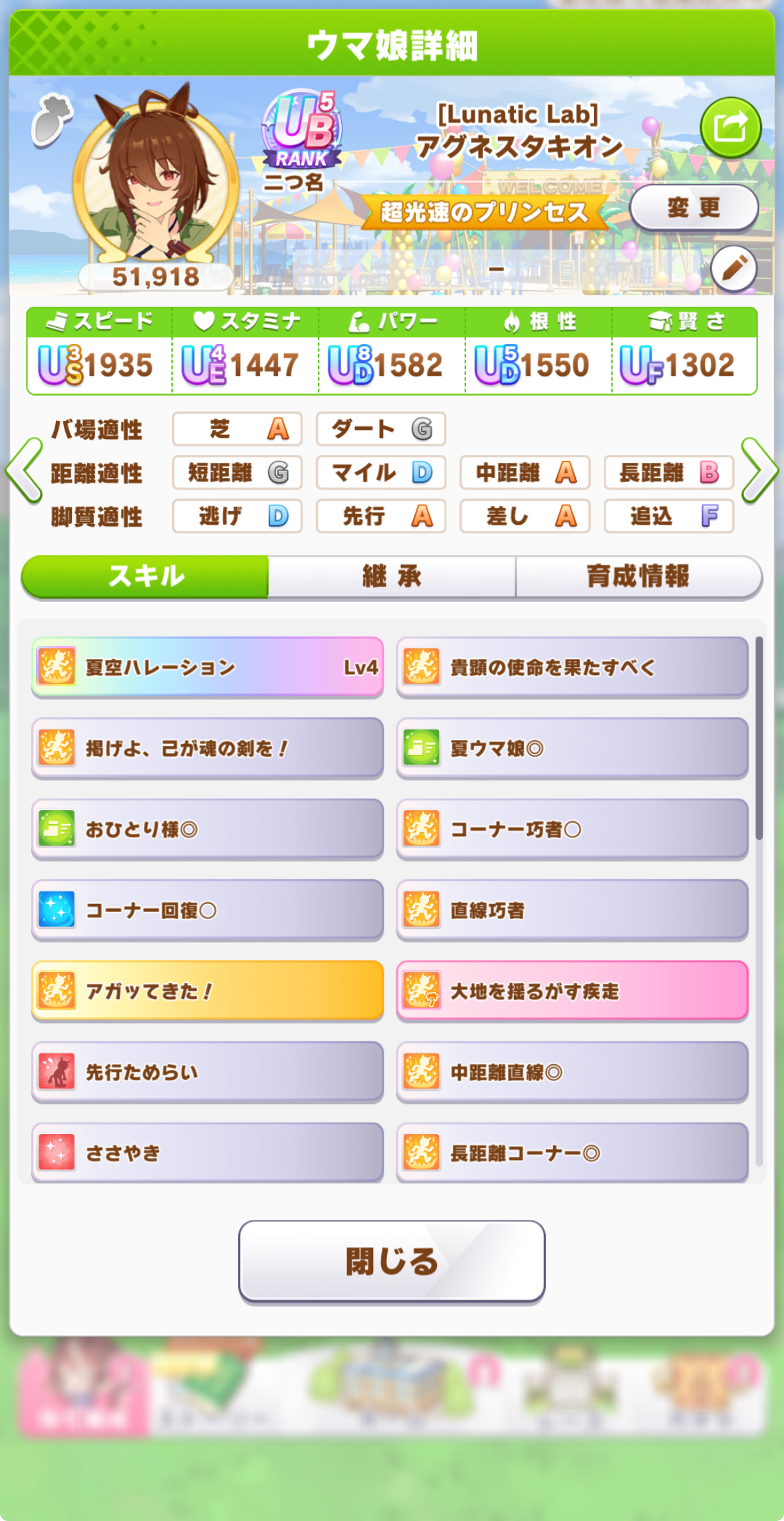
Task: Open the おひとり様◎ skill
Action: [207, 829]
